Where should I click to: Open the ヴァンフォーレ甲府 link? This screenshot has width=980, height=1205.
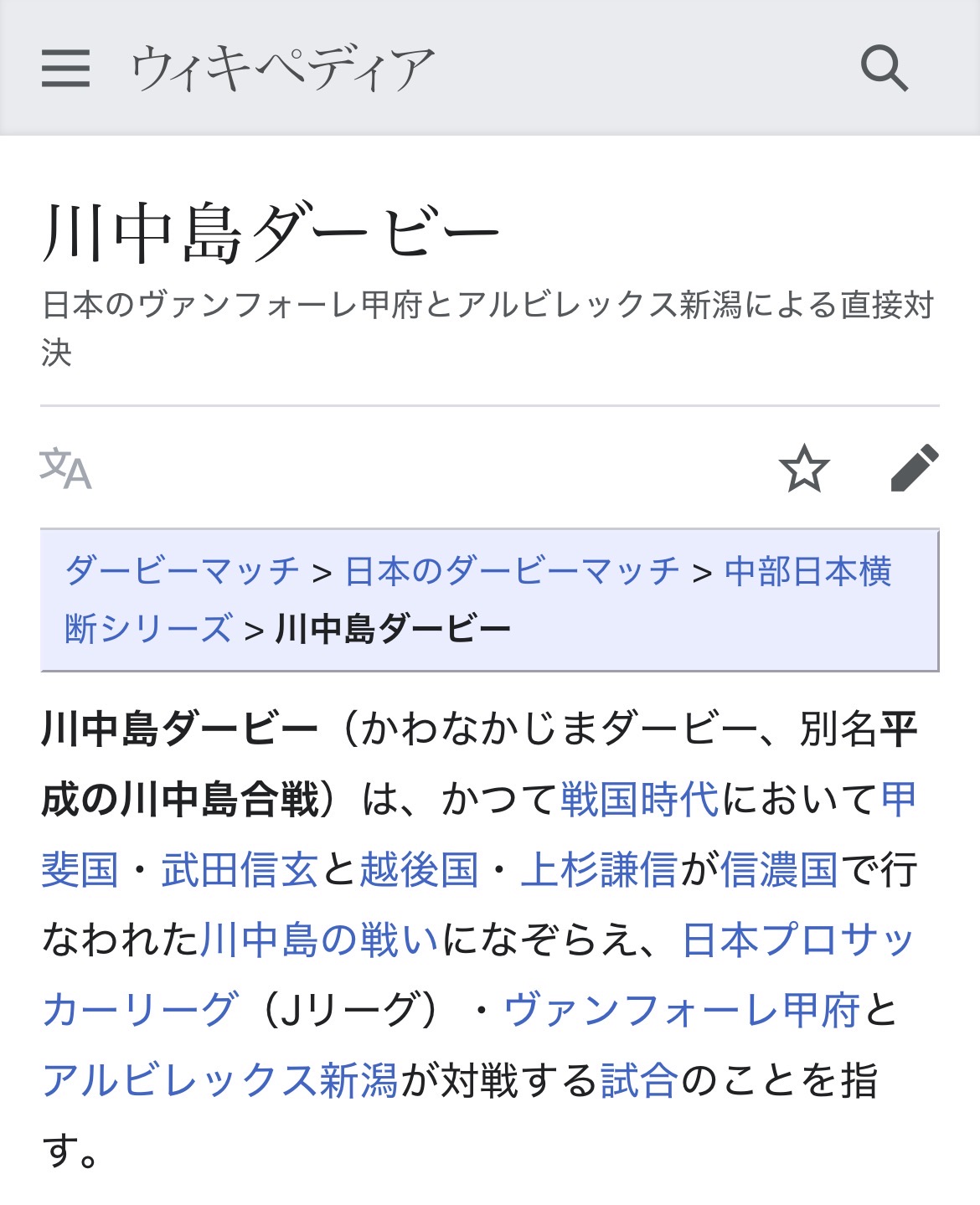click(682, 1010)
